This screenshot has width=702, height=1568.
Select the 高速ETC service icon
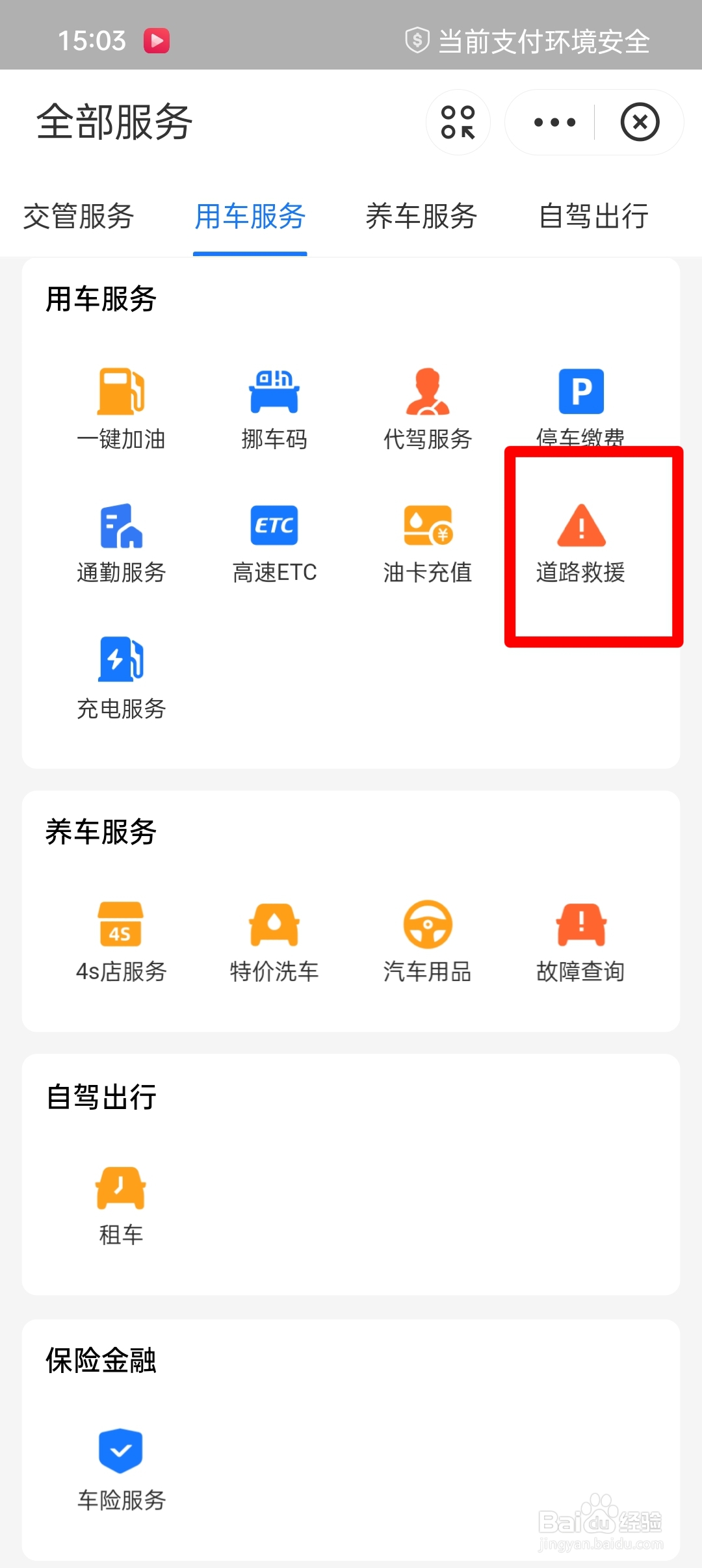pyautogui.click(x=274, y=540)
